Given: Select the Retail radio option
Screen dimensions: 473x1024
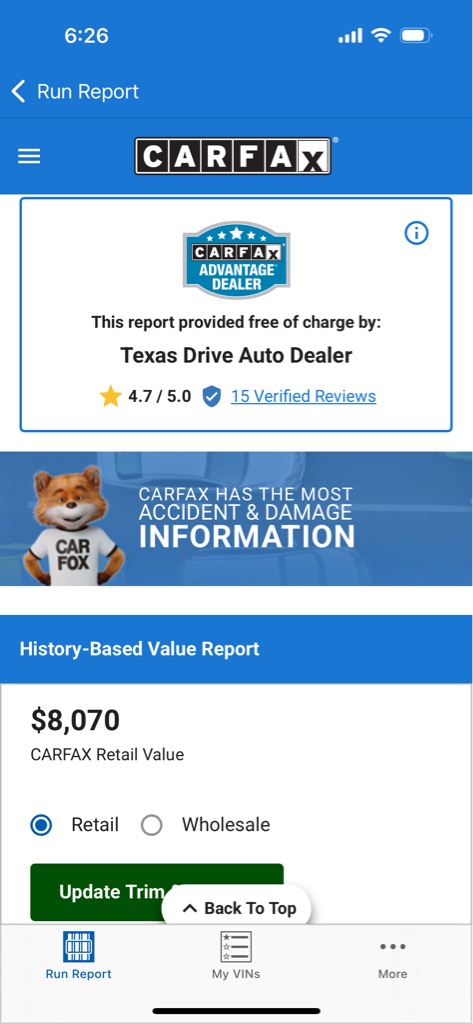Looking at the screenshot, I should 42,825.
